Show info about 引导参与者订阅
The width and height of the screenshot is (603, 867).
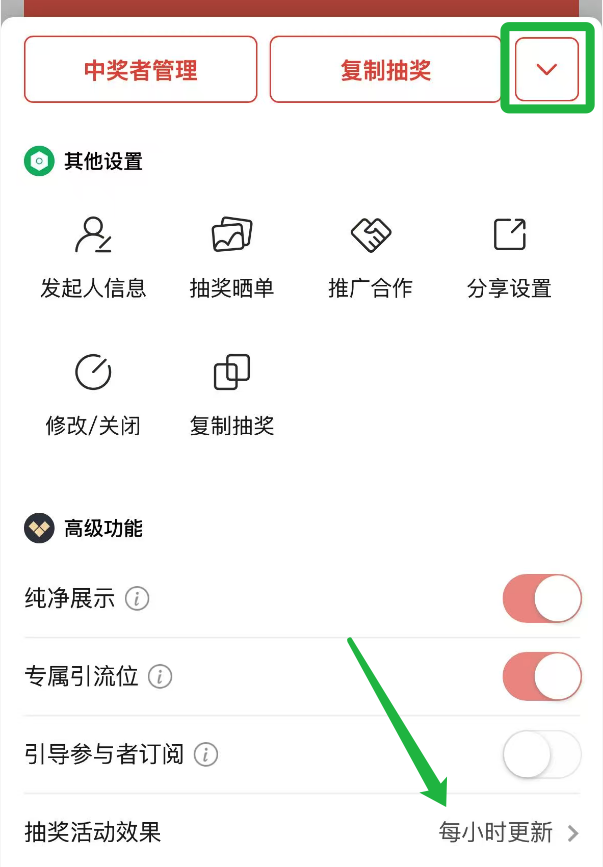point(206,754)
